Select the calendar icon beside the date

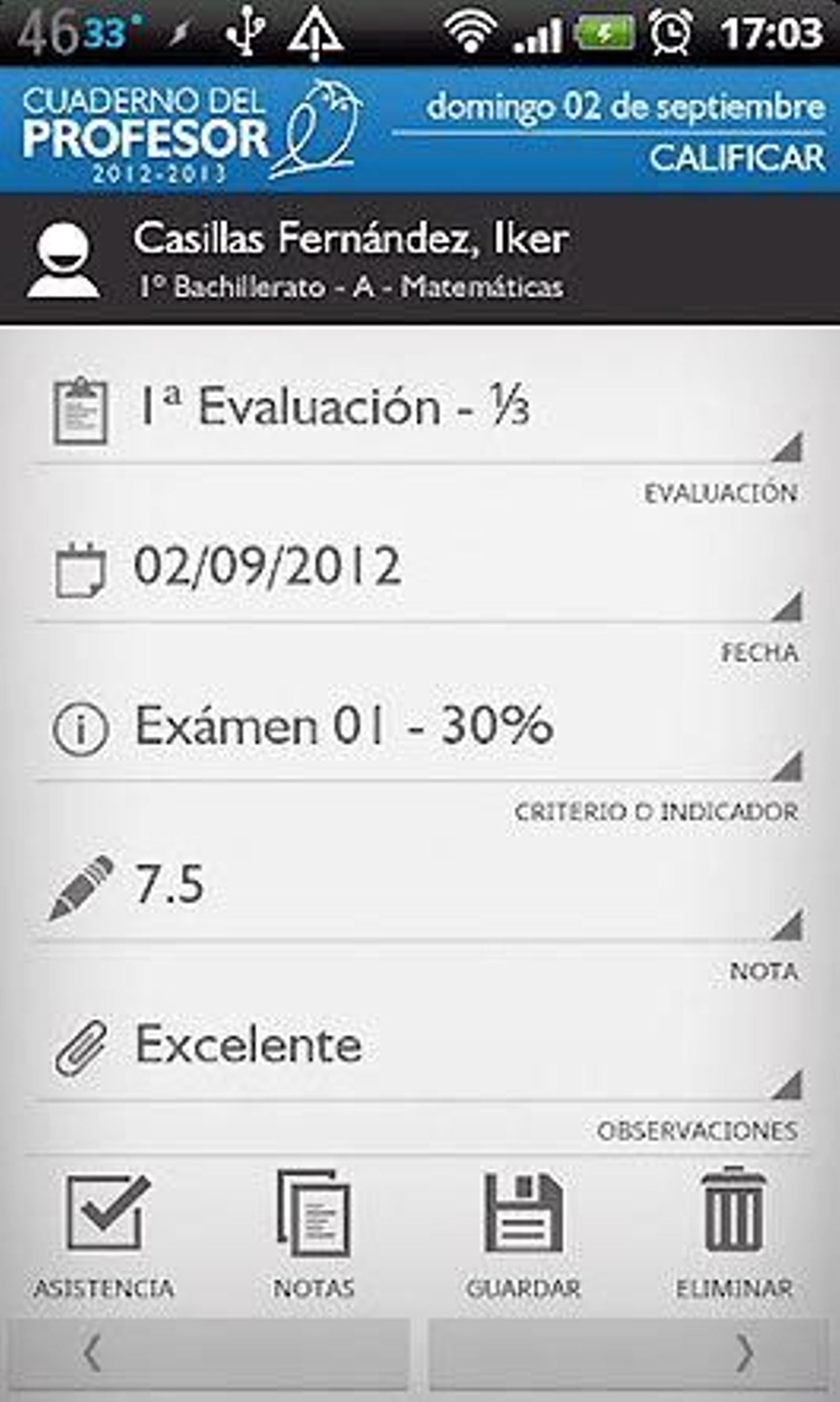click(83, 575)
